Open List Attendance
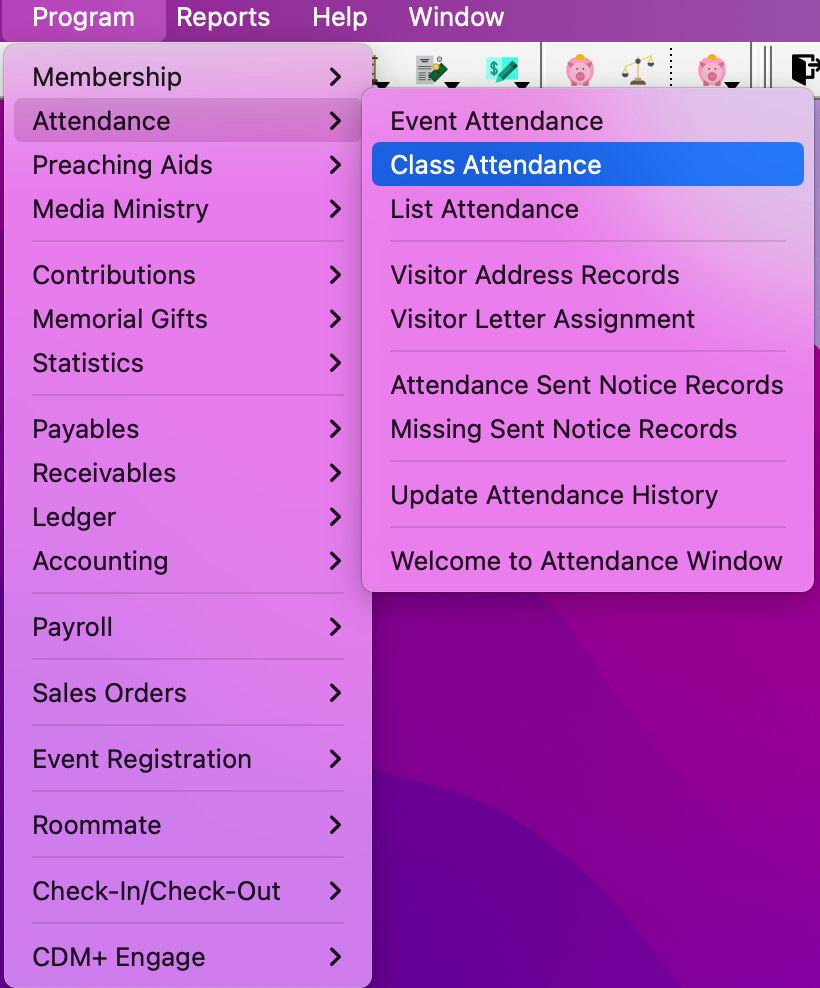820x988 pixels. [x=485, y=209]
